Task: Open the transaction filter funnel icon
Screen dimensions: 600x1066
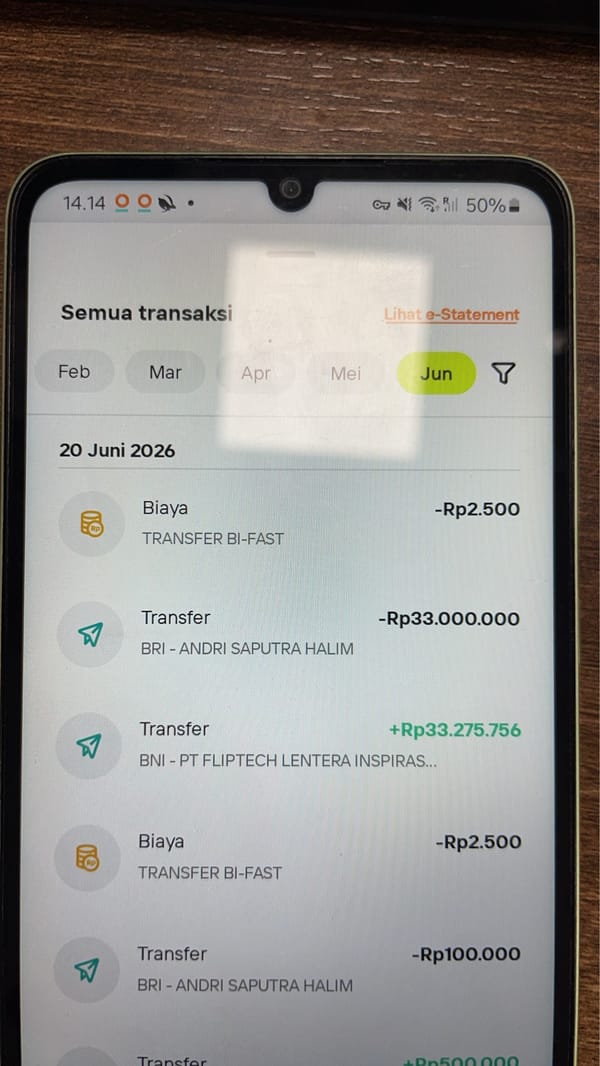Action: (503, 373)
